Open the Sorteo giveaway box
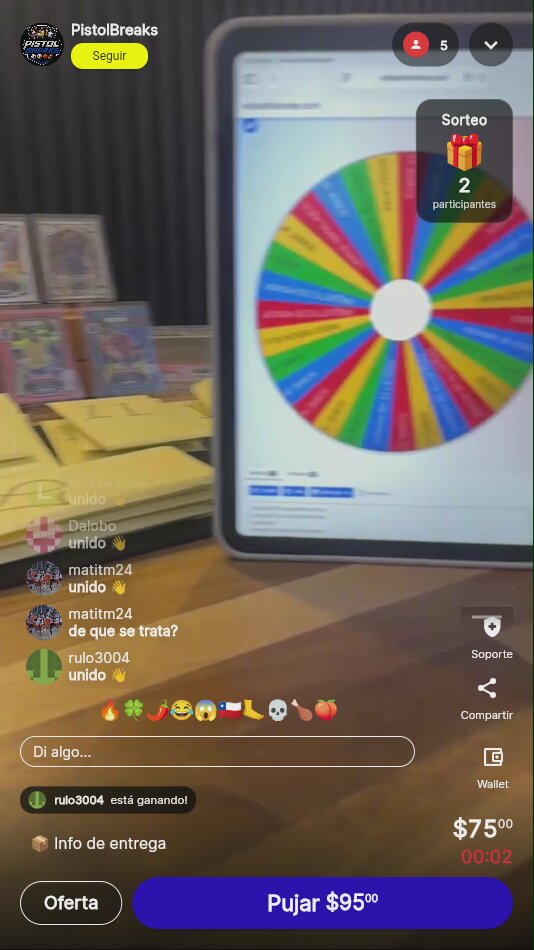Image resolution: width=534 pixels, height=950 pixels. (x=464, y=161)
